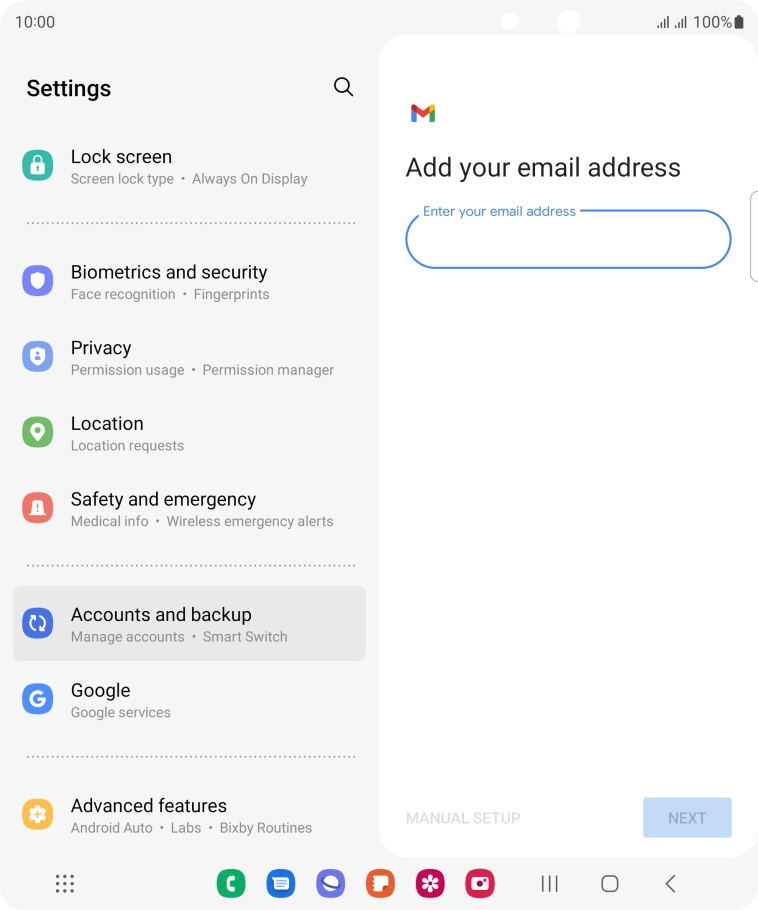
Task: Open Biometrics and security
Action: click(x=189, y=282)
